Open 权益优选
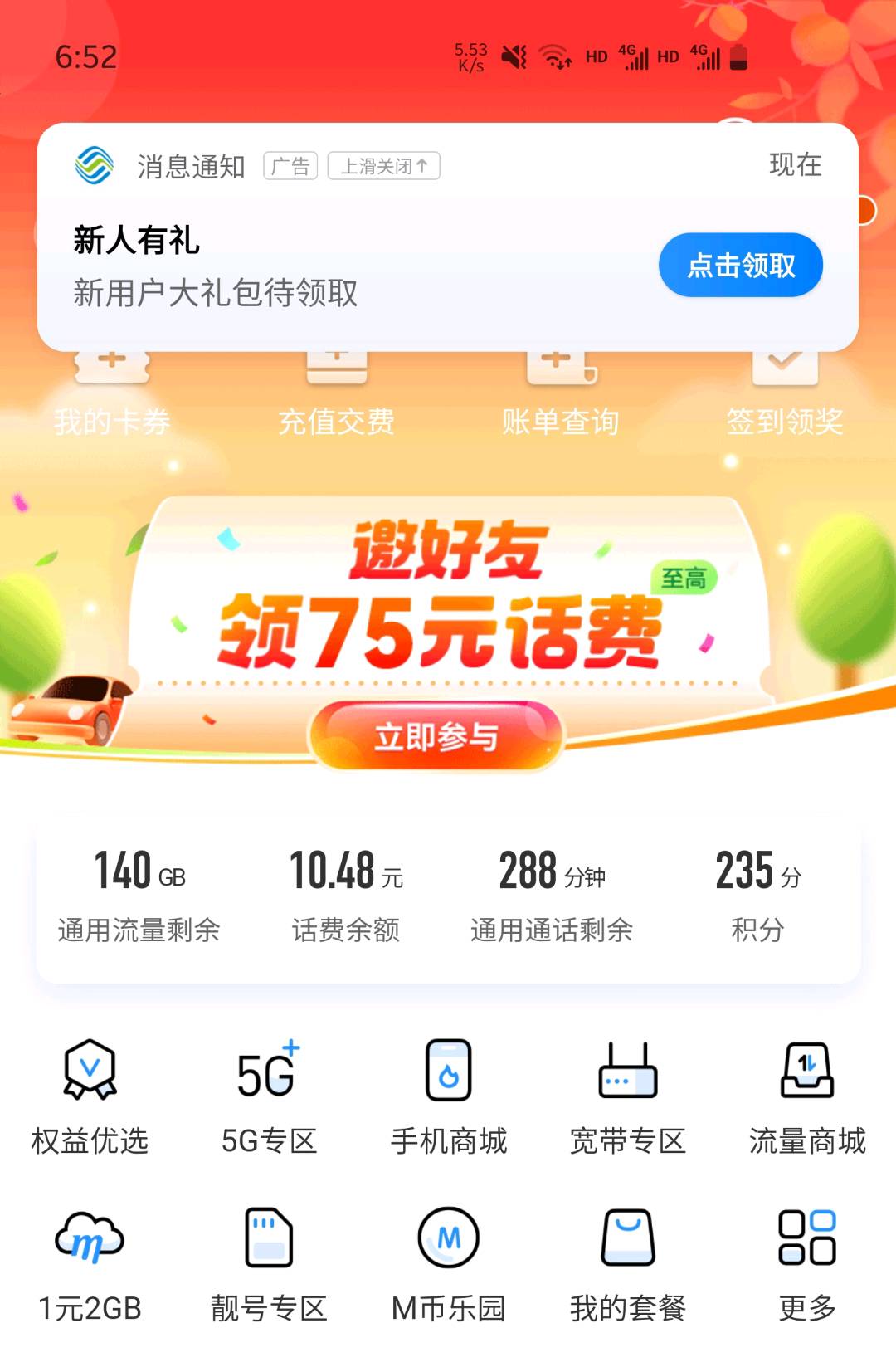896x1367 pixels. (x=90, y=1096)
